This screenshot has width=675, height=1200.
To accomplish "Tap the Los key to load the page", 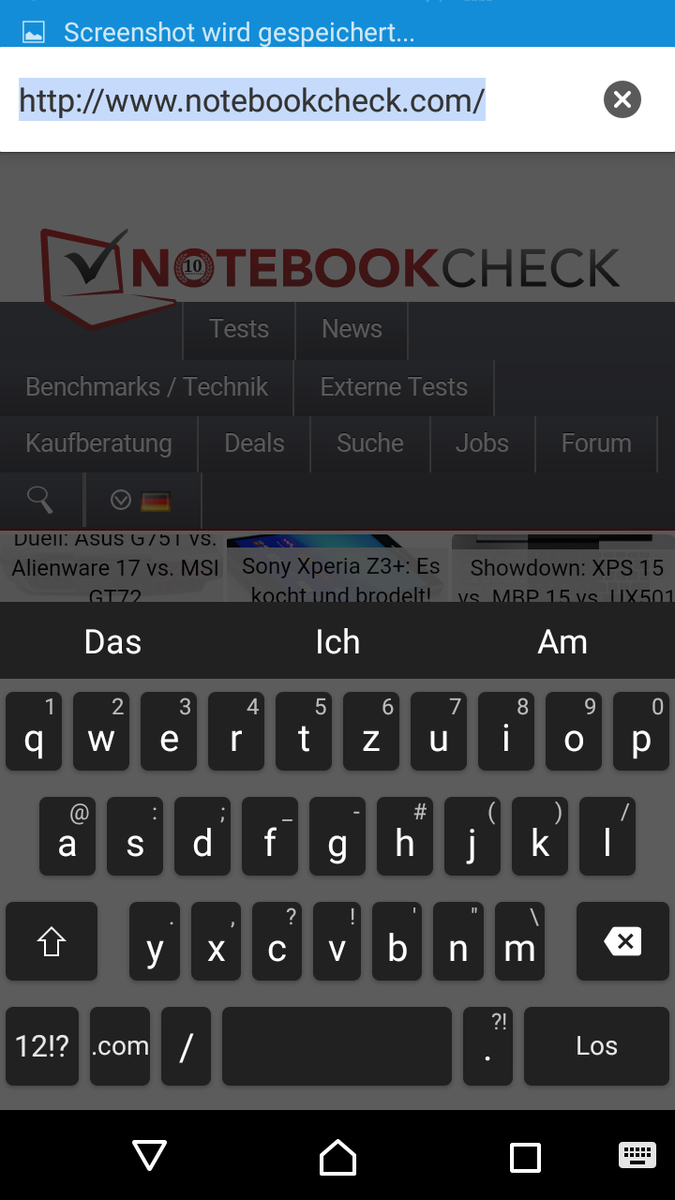I will (x=596, y=1046).
